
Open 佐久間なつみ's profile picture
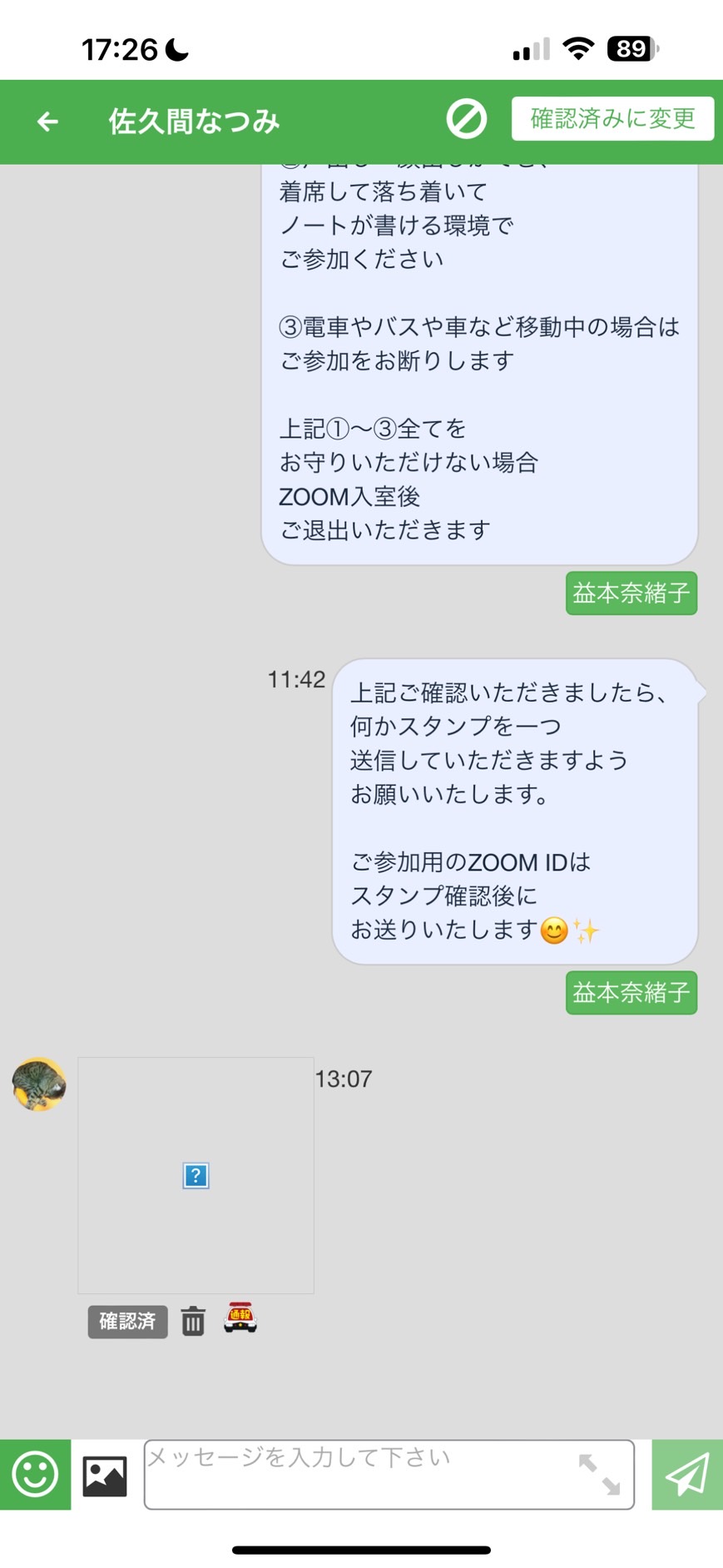click(x=39, y=1084)
